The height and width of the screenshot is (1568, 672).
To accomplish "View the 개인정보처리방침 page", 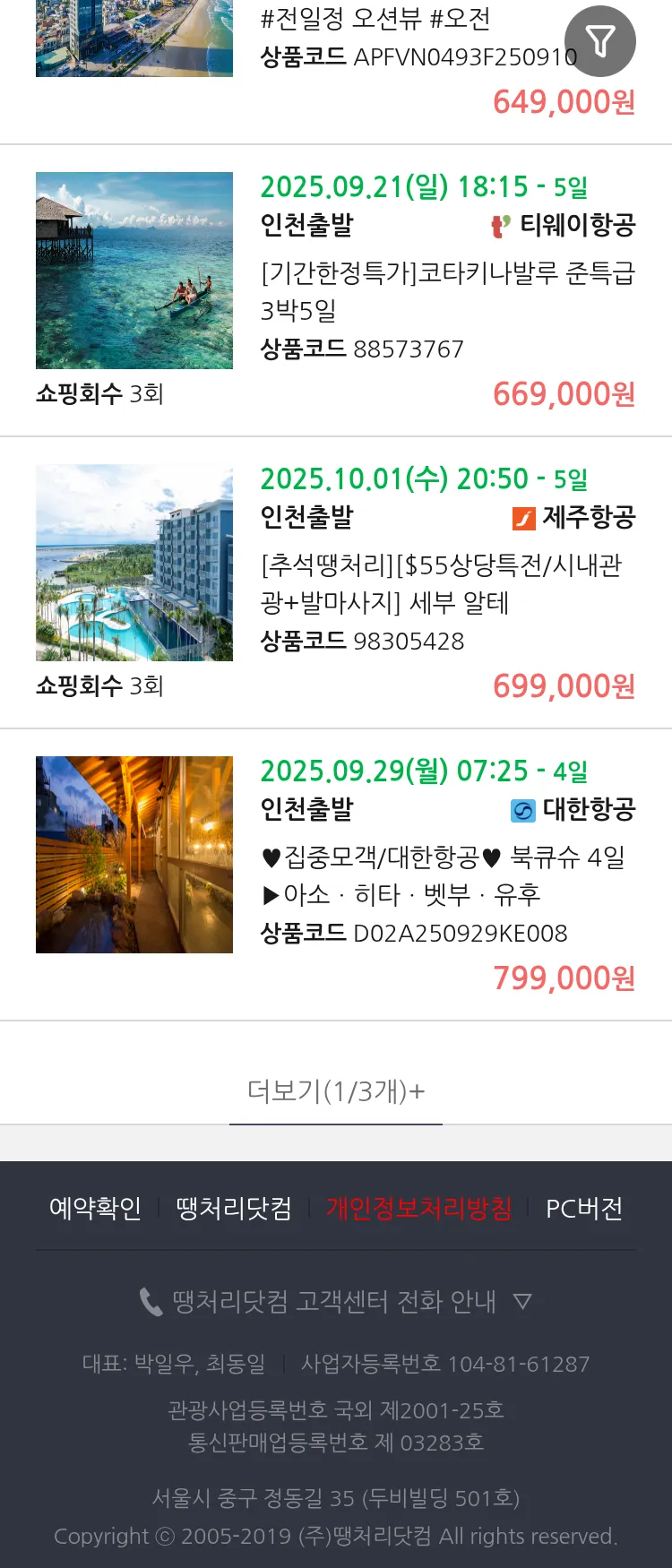I will [418, 1208].
